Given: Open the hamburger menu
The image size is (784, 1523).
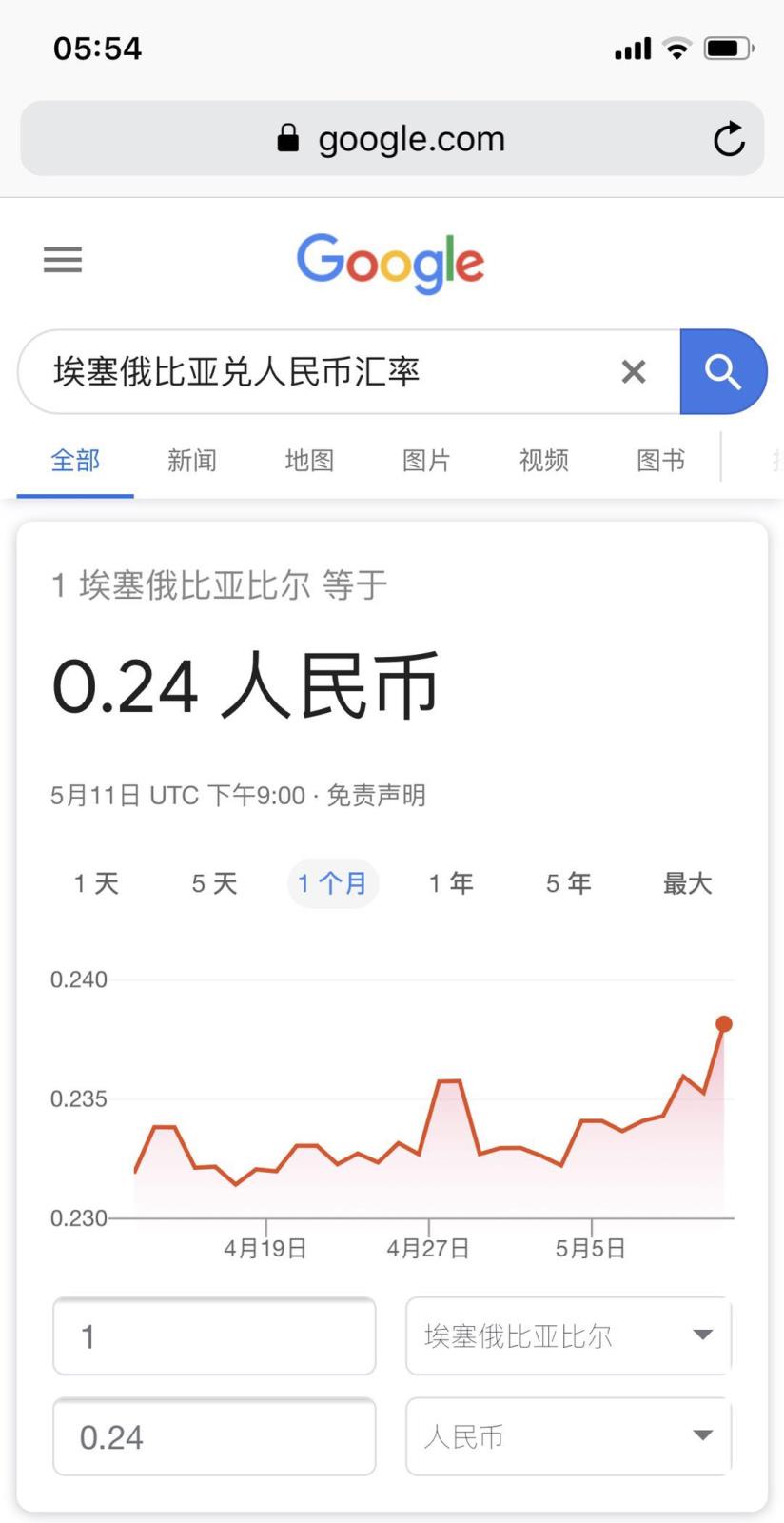Looking at the screenshot, I should (63, 260).
